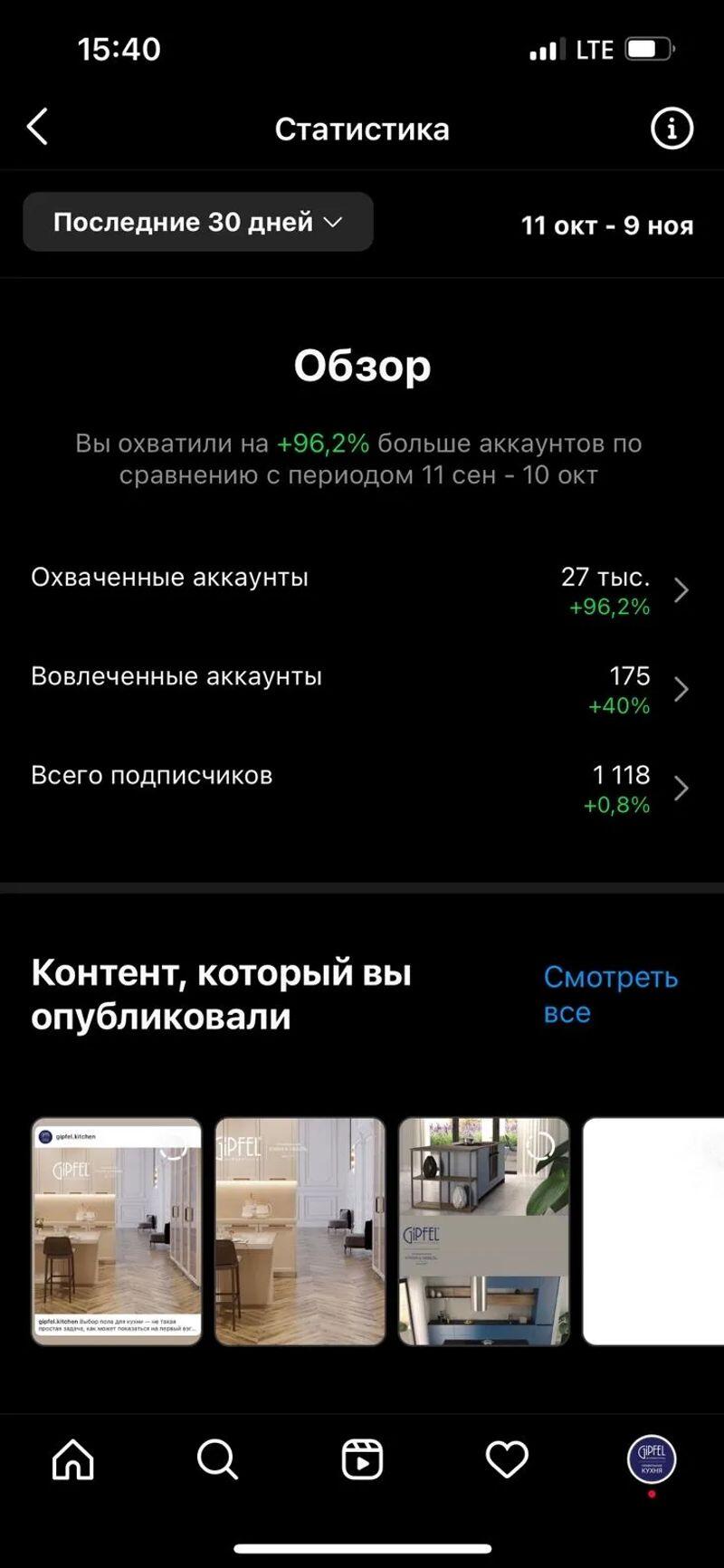The width and height of the screenshot is (724, 1568).
Task: Open Вовлеченные аккаунты details
Action: click(x=362, y=690)
